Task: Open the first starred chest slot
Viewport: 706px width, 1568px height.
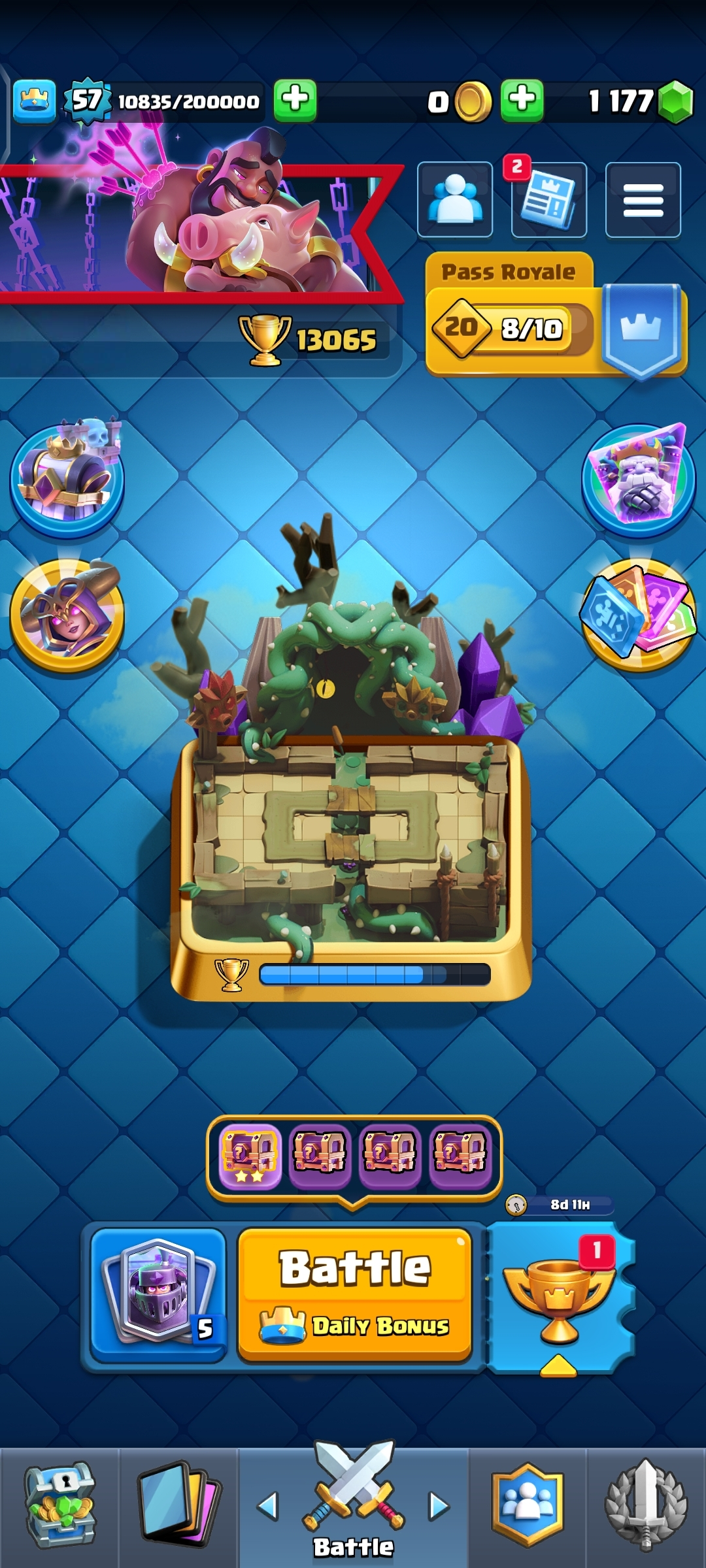Action: [250, 1156]
